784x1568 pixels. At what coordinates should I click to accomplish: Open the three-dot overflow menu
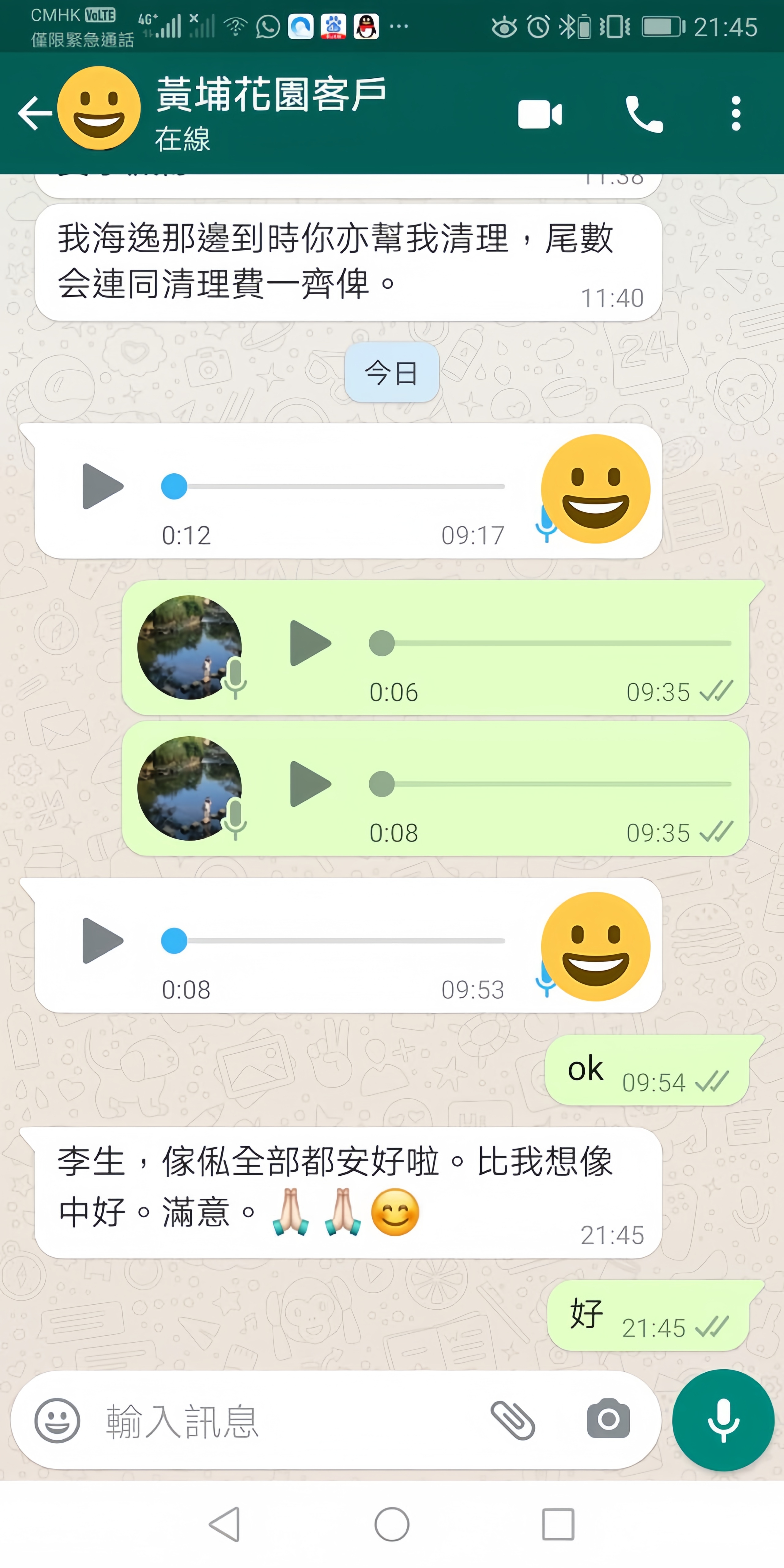736,113
